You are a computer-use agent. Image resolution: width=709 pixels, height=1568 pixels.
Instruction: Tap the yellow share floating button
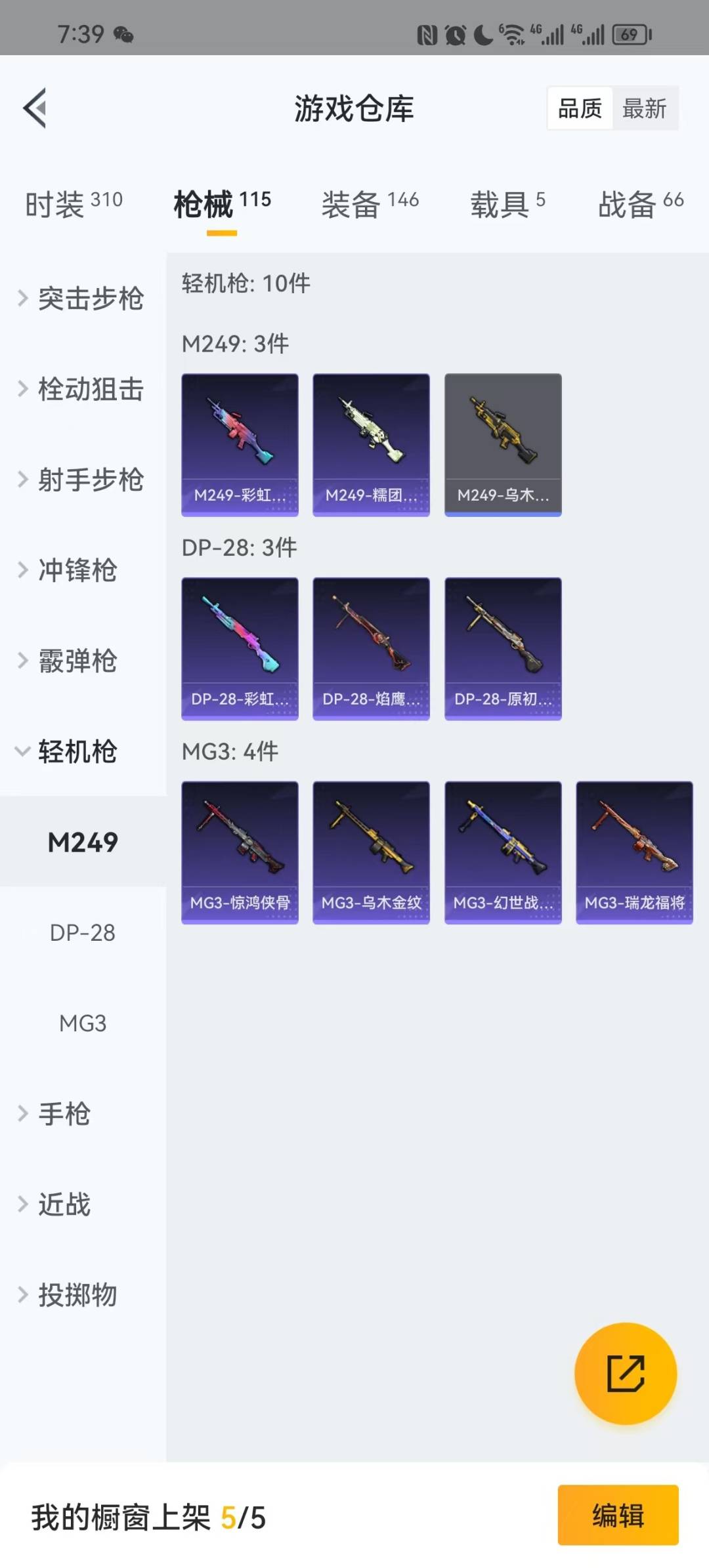click(x=625, y=1374)
